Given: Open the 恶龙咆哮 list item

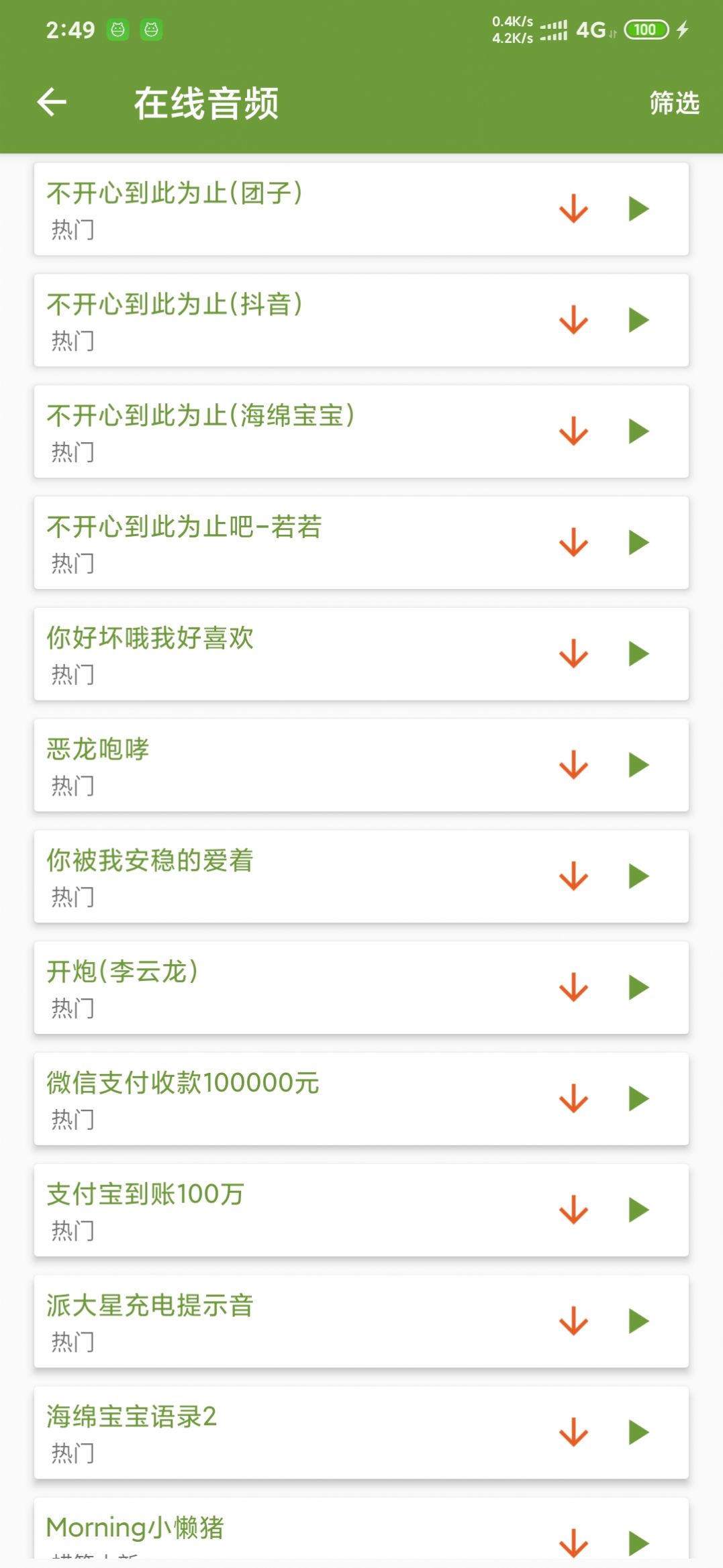Looking at the screenshot, I should 361,766.
